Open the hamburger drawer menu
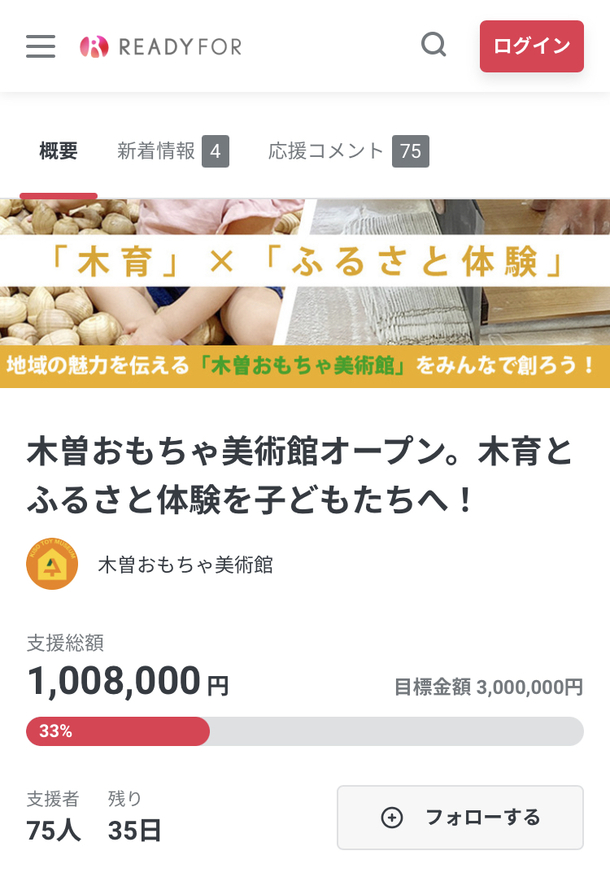The width and height of the screenshot is (610, 877). coord(41,46)
